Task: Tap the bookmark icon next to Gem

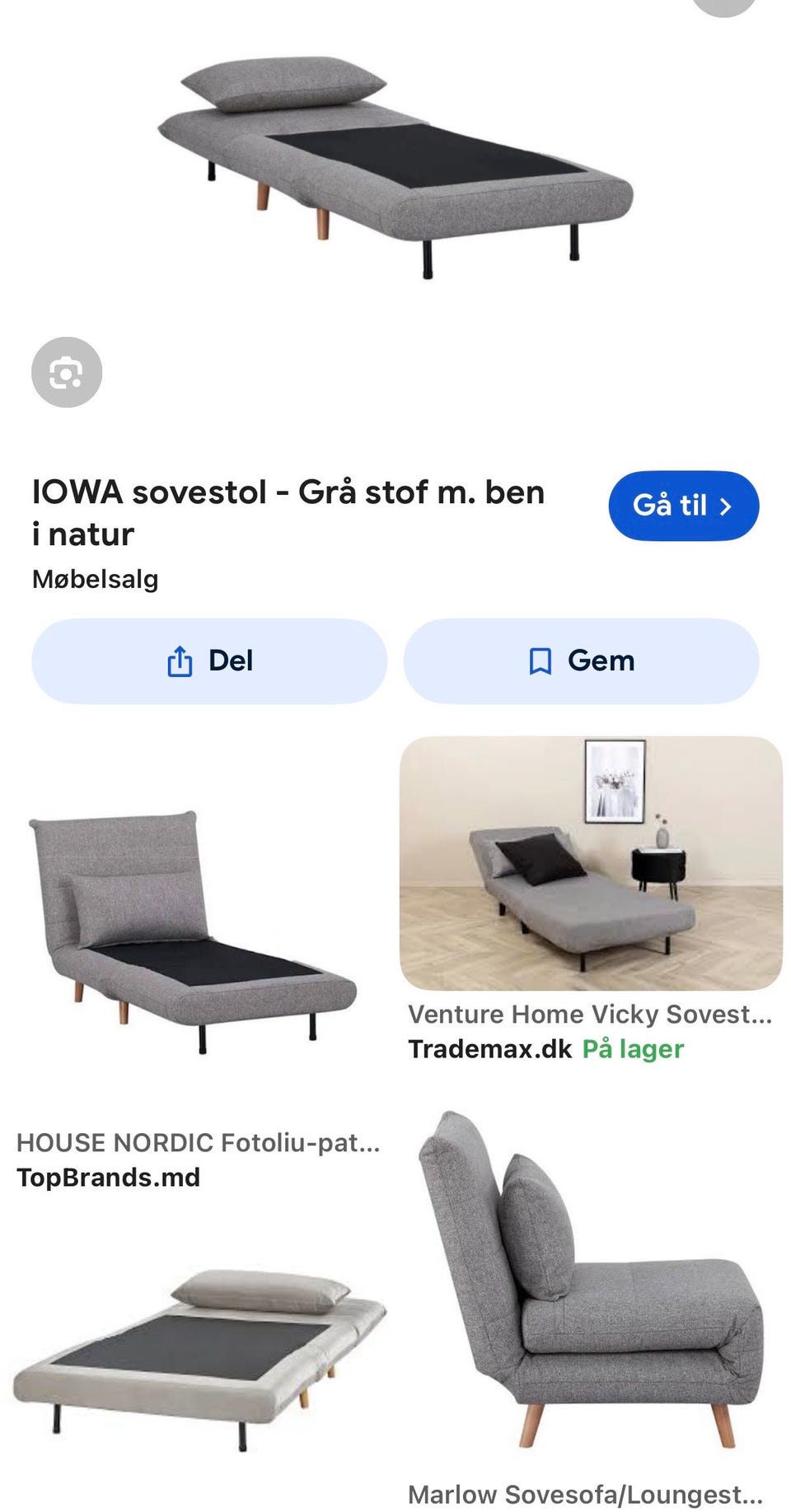Action: pos(540,660)
